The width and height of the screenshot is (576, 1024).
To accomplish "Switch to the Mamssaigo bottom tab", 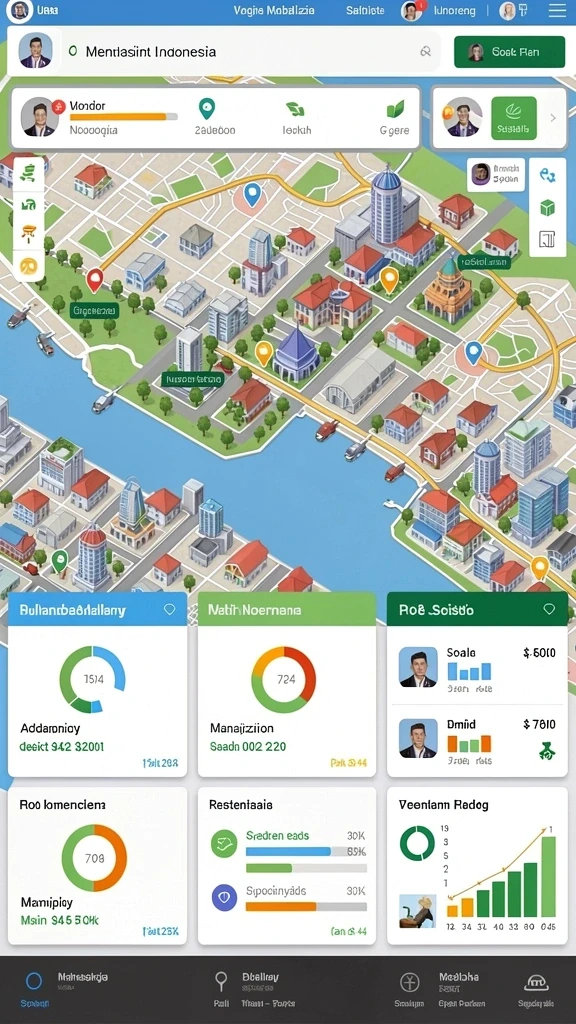I will 65,988.
